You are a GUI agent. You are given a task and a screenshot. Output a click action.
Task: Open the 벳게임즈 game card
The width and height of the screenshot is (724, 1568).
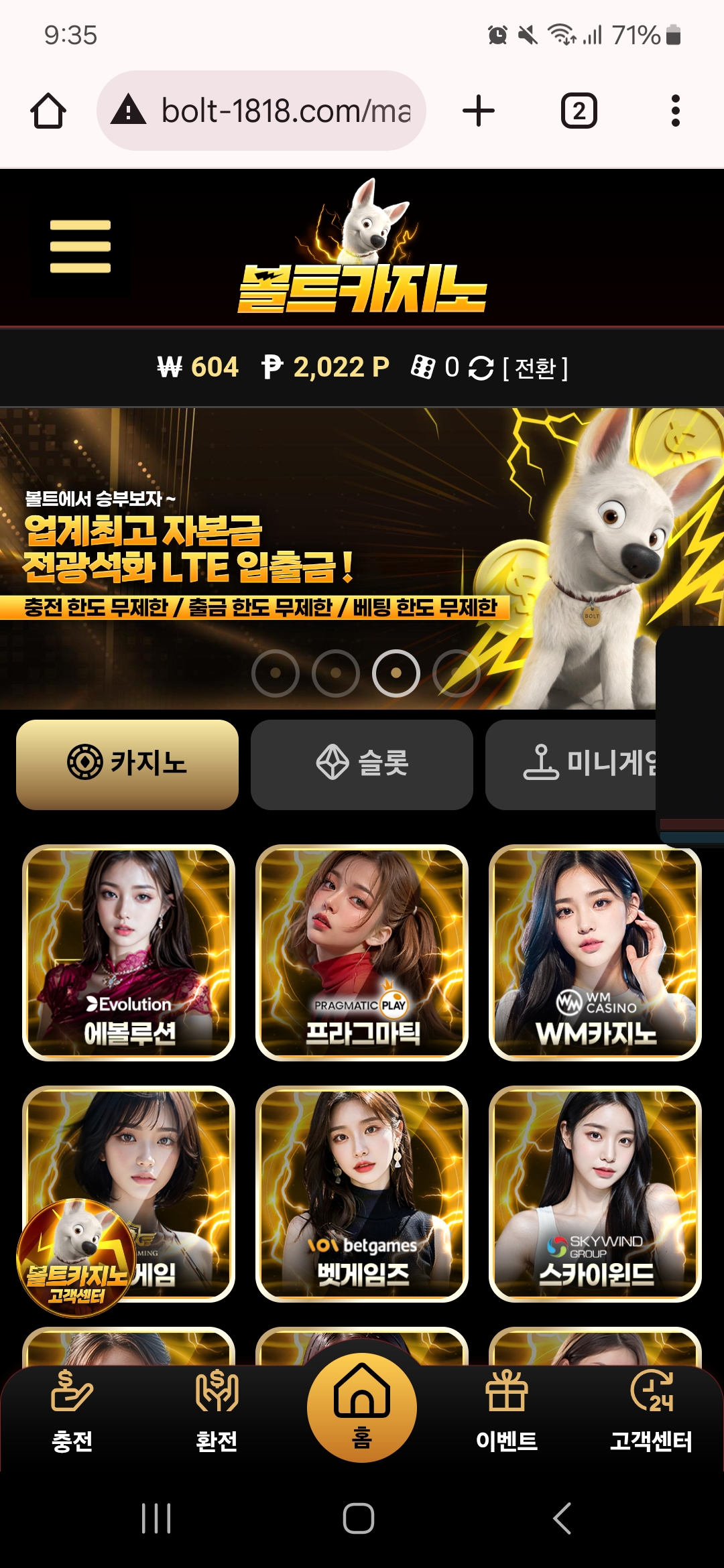[x=362, y=1193]
